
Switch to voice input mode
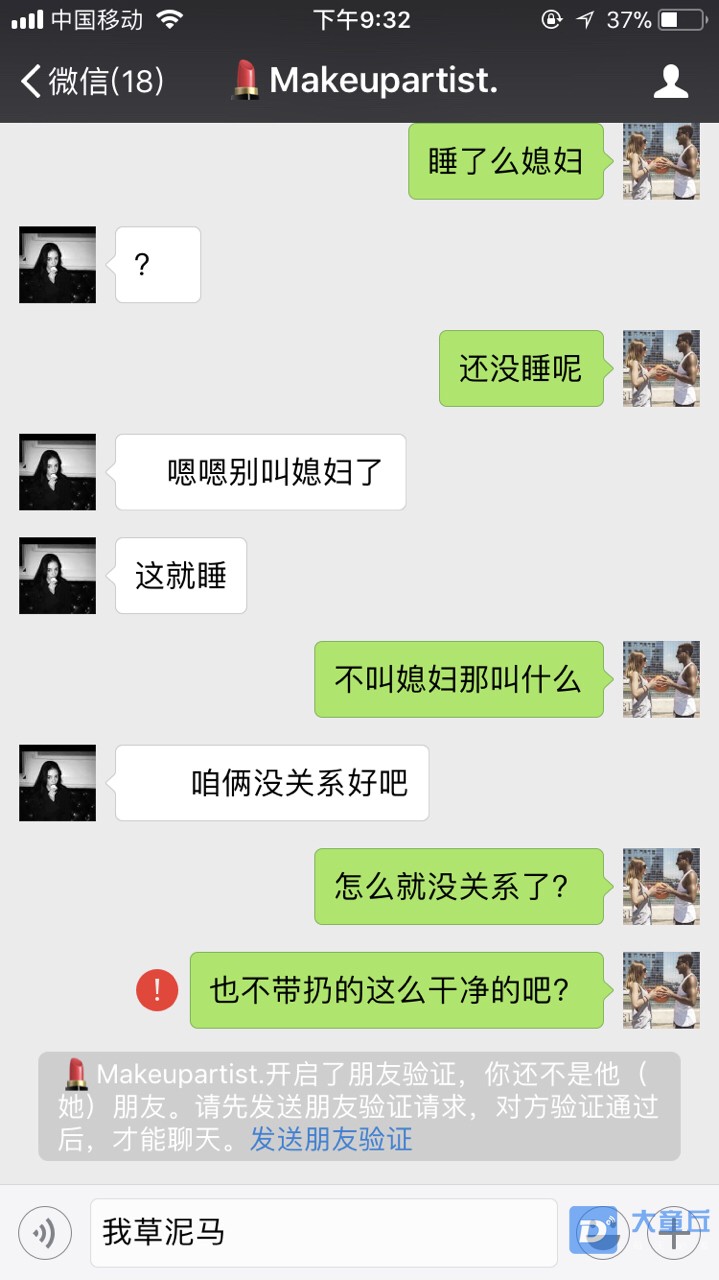pyautogui.click(x=44, y=1232)
